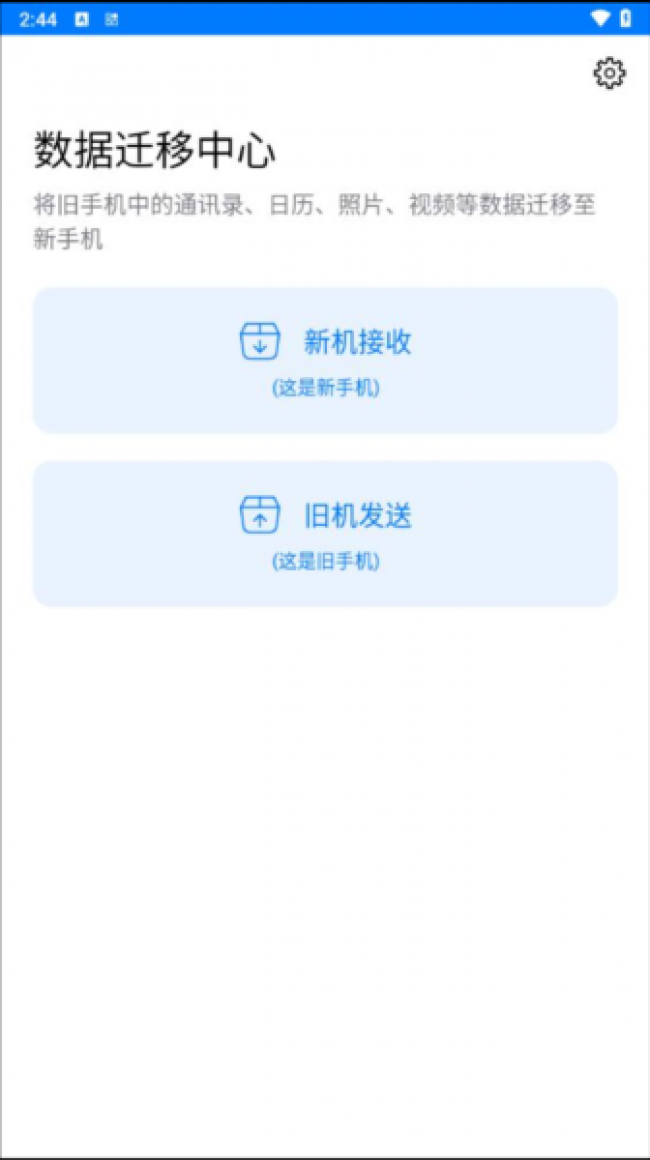The width and height of the screenshot is (650, 1160).
Task: Select 新机接收 to receive on new phone
Action: point(325,360)
